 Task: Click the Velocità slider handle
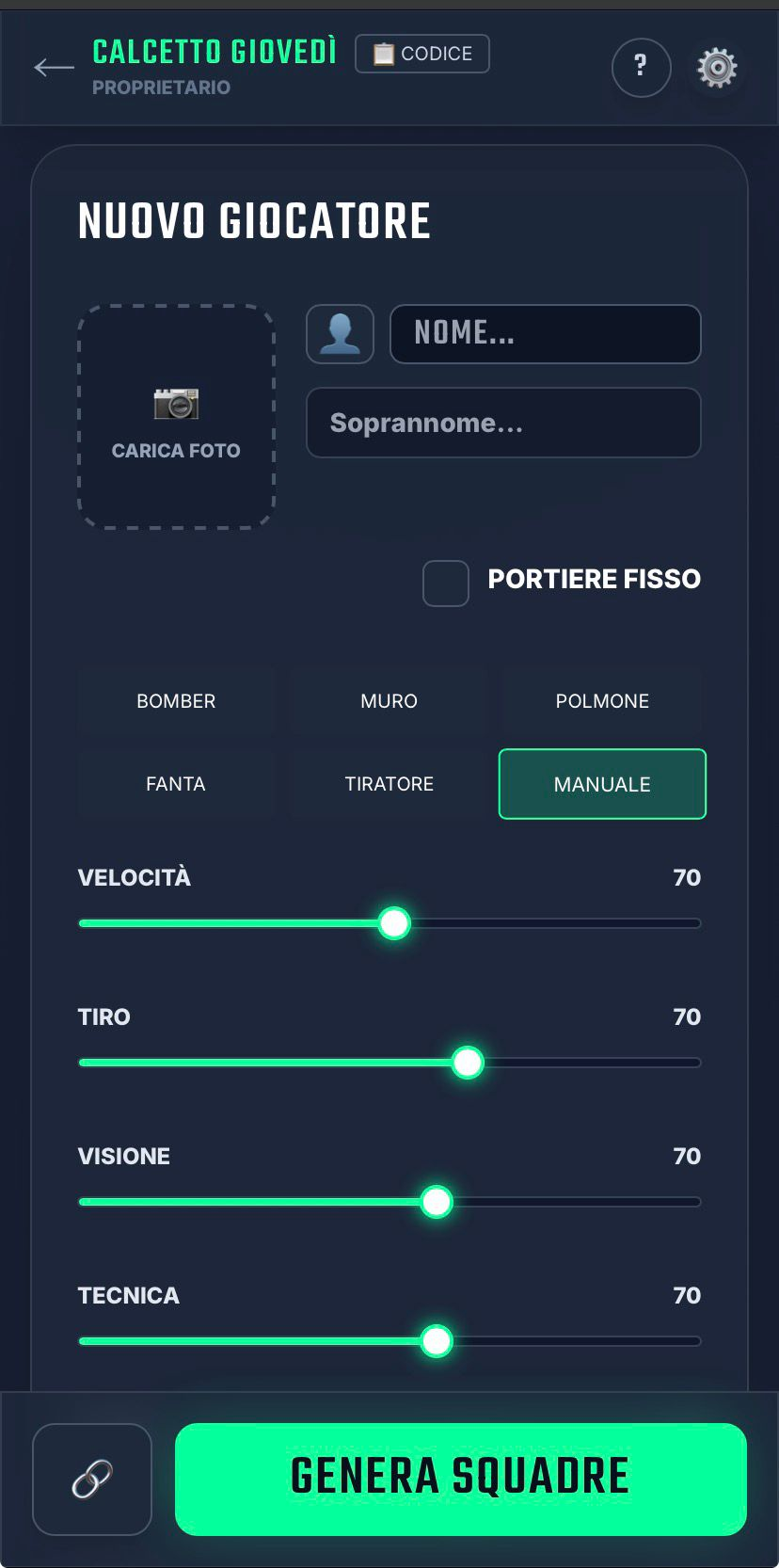pos(394,923)
